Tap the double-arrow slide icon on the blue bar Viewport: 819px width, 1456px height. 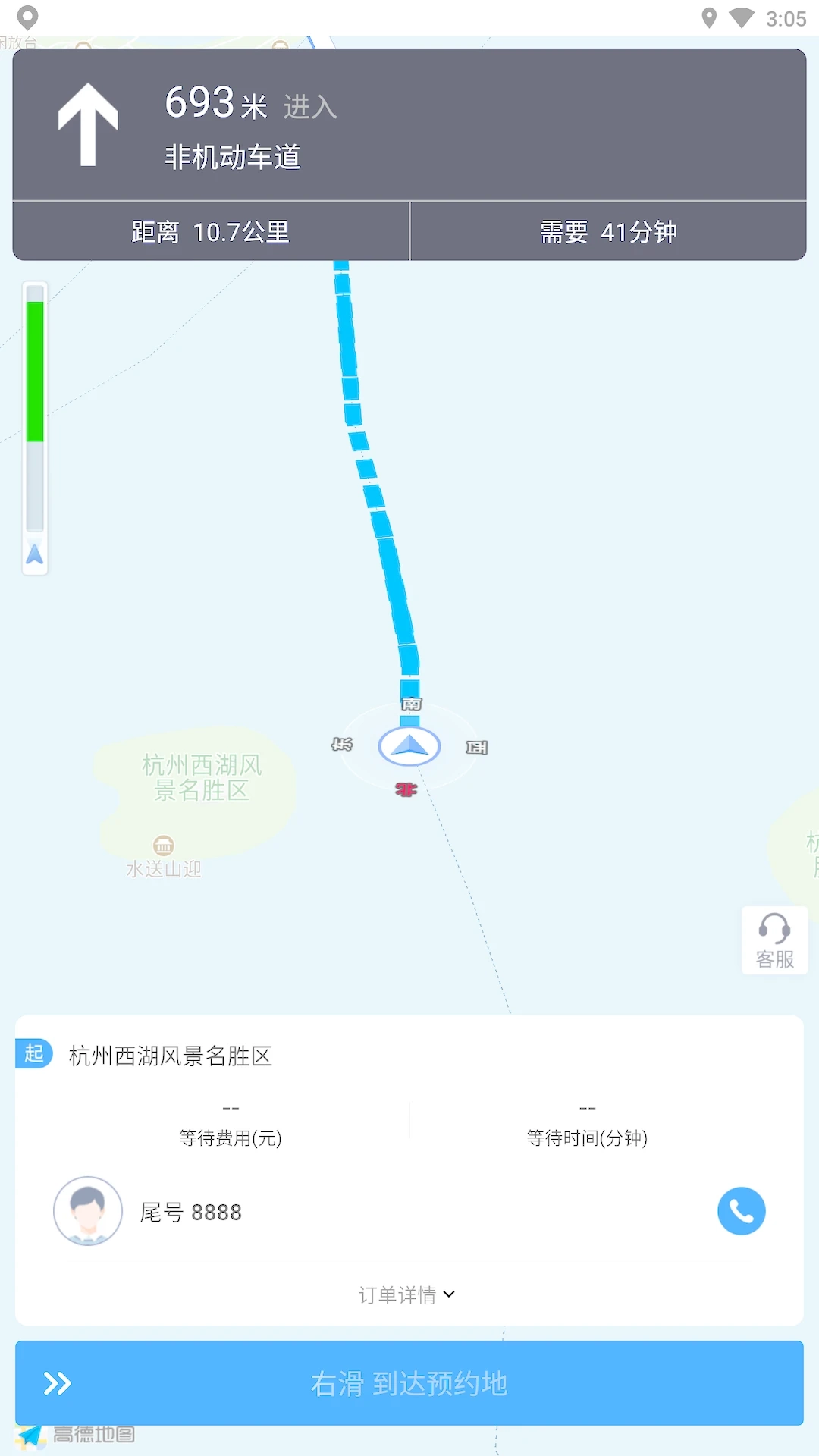[x=58, y=1382]
